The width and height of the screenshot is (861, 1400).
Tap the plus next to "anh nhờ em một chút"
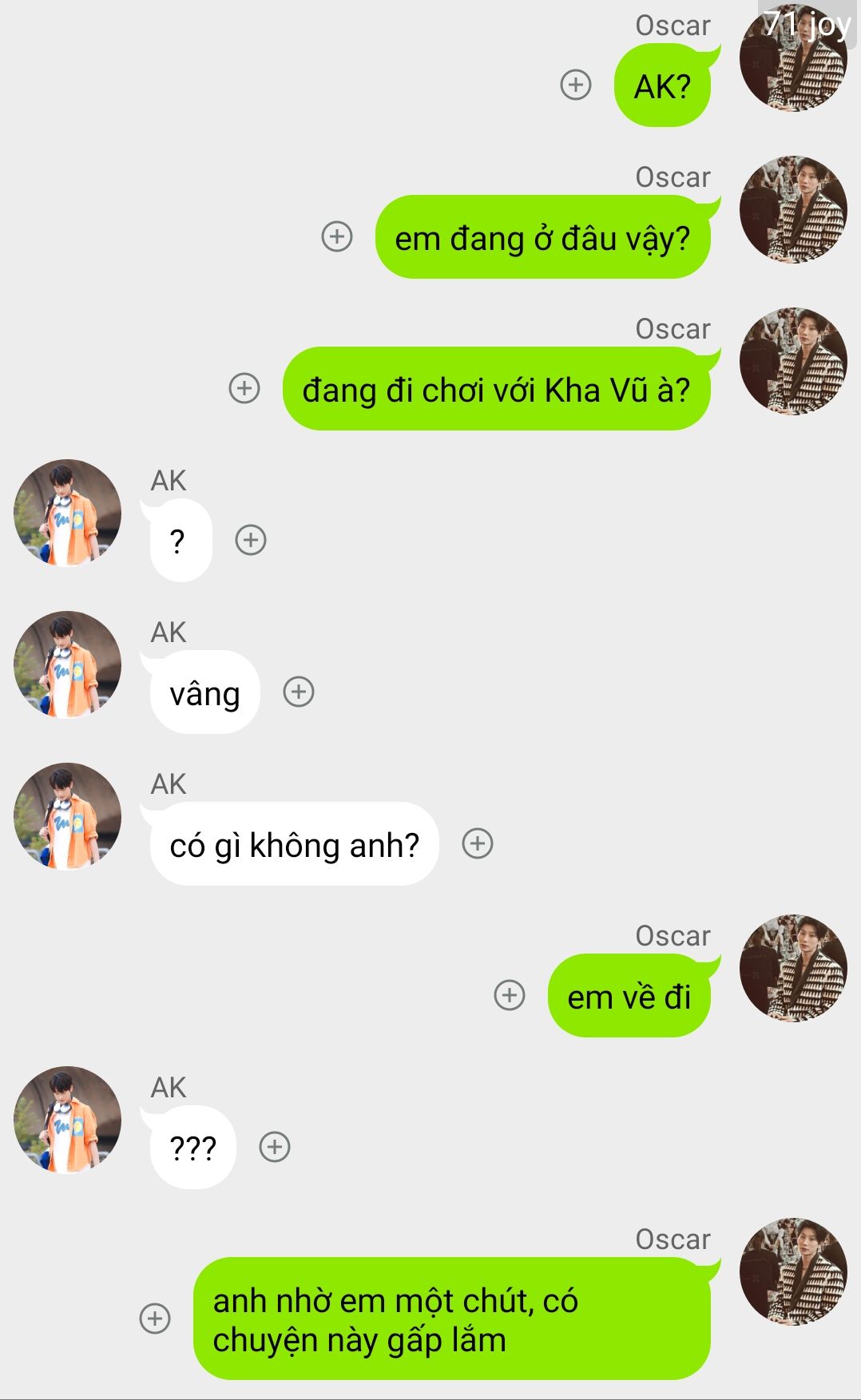(155, 1318)
